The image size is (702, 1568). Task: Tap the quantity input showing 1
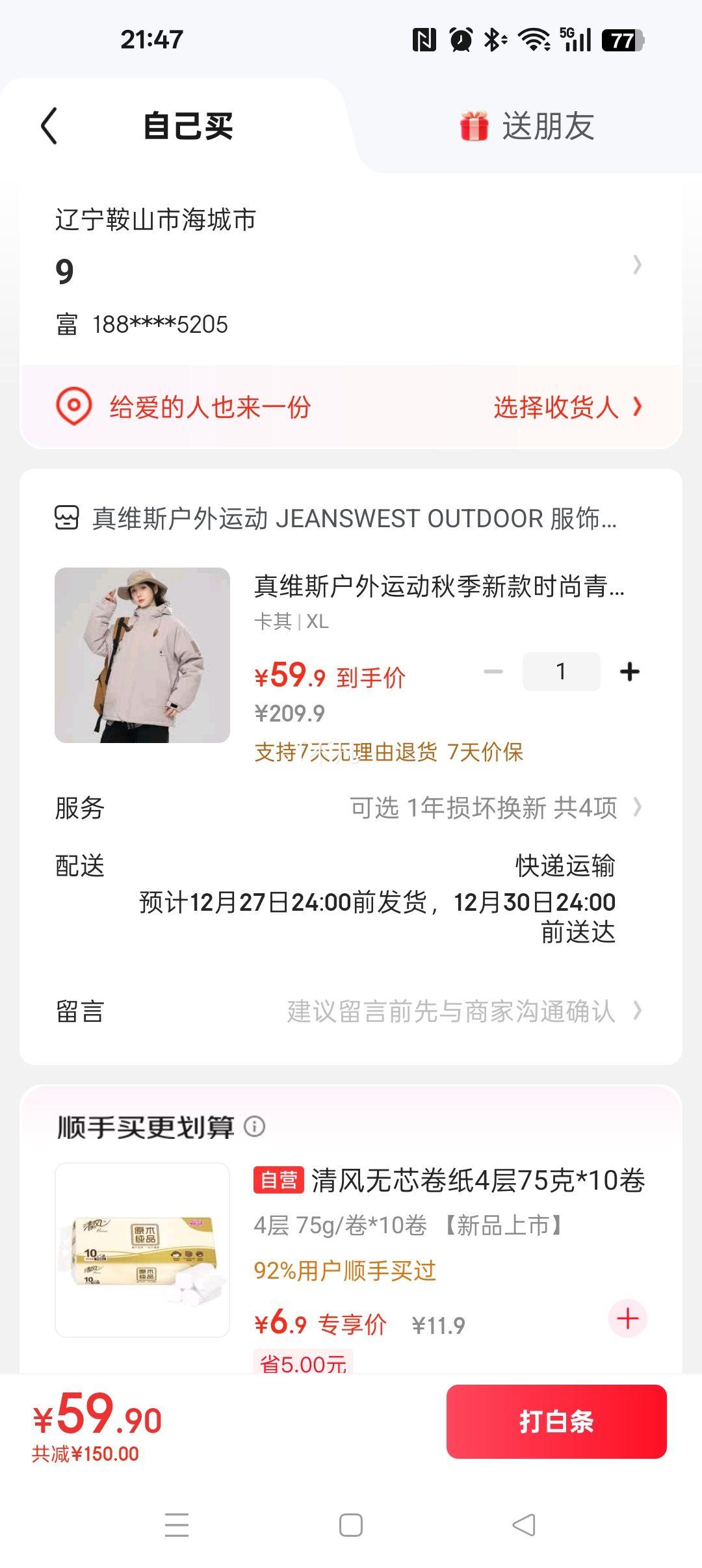pyautogui.click(x=562, y=672)
